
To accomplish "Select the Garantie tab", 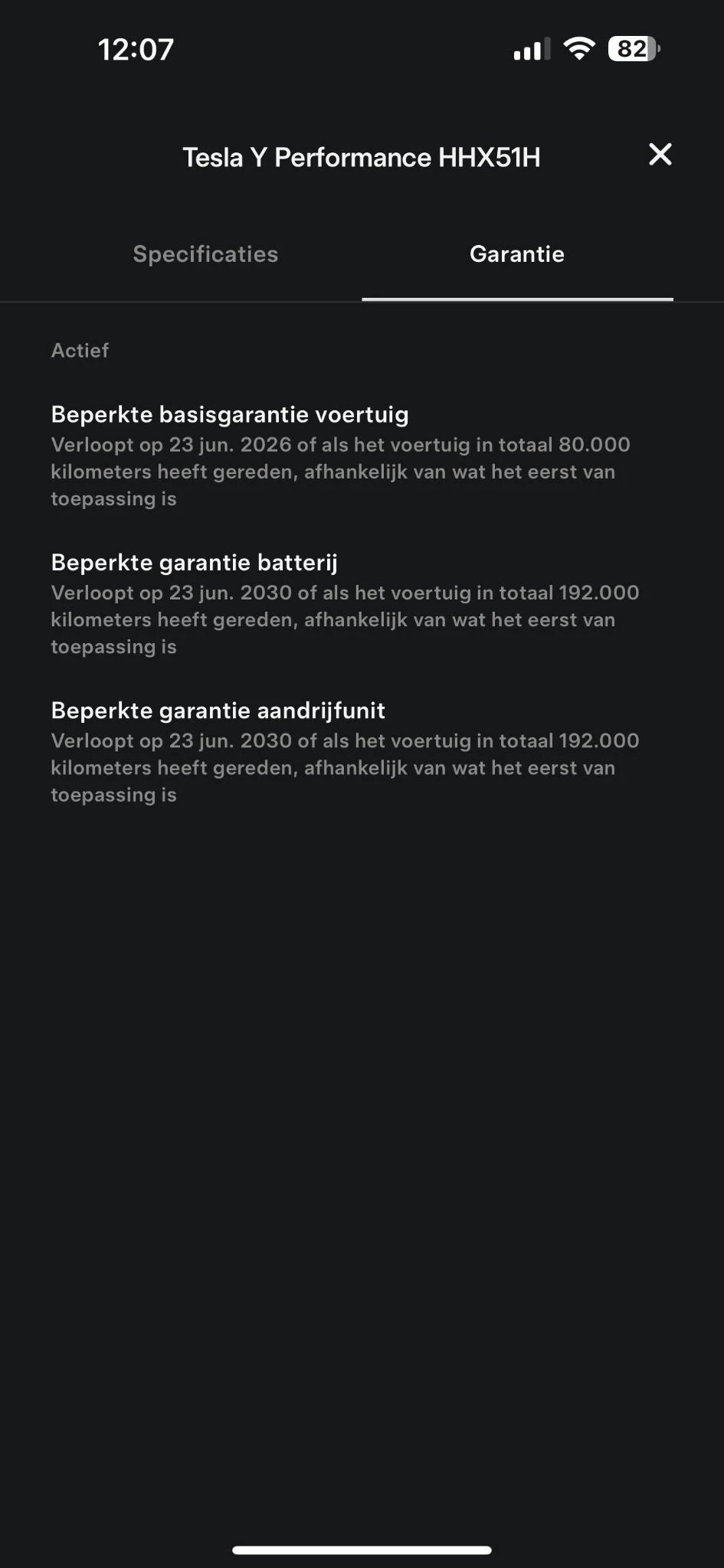I will tap(517, 254).
